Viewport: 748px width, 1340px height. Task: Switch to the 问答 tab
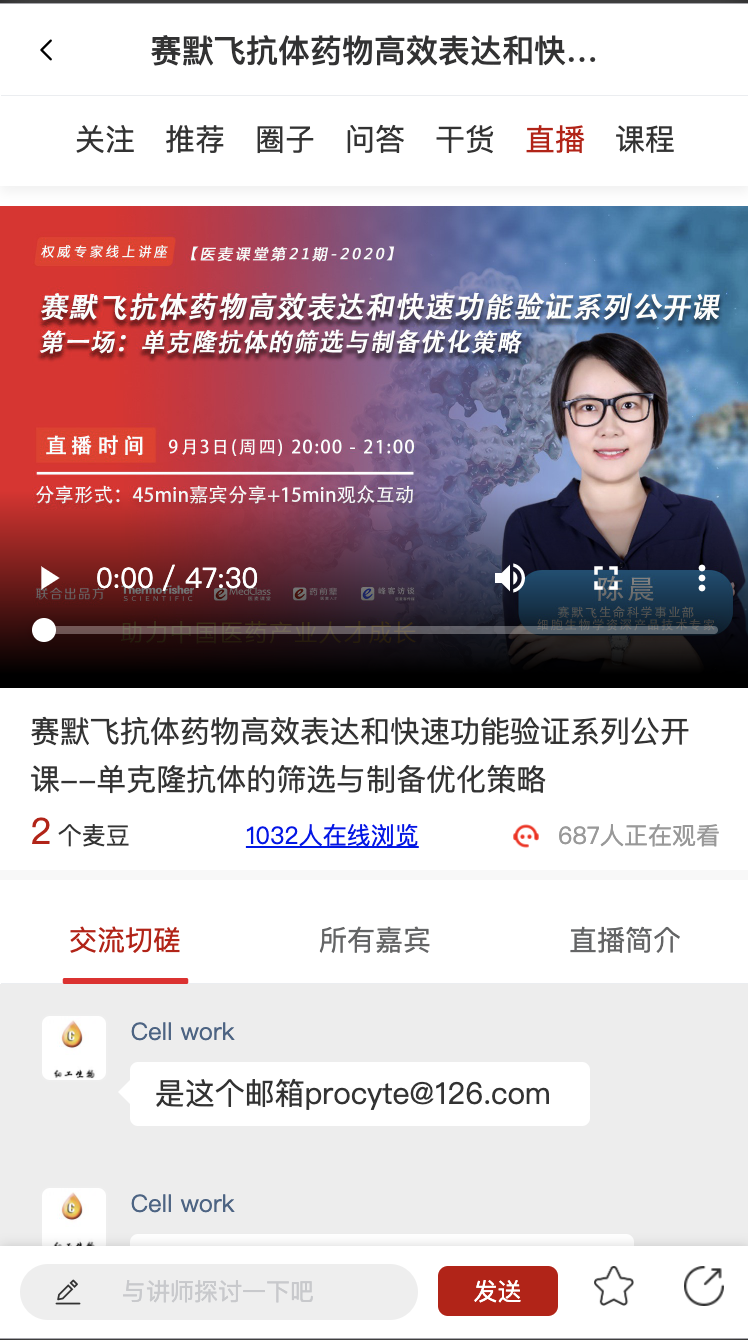[375, 140]
